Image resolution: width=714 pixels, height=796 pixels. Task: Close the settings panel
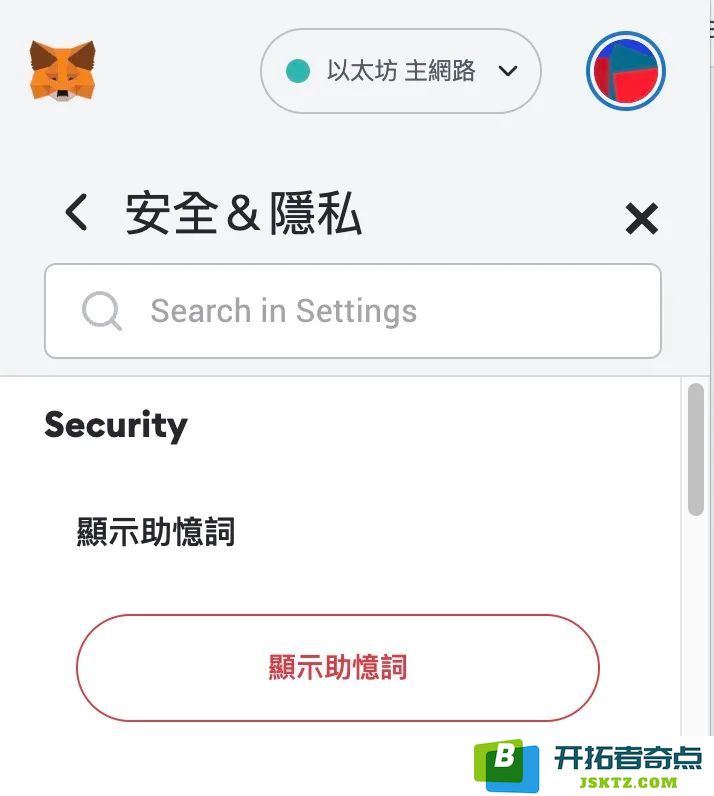641,218
